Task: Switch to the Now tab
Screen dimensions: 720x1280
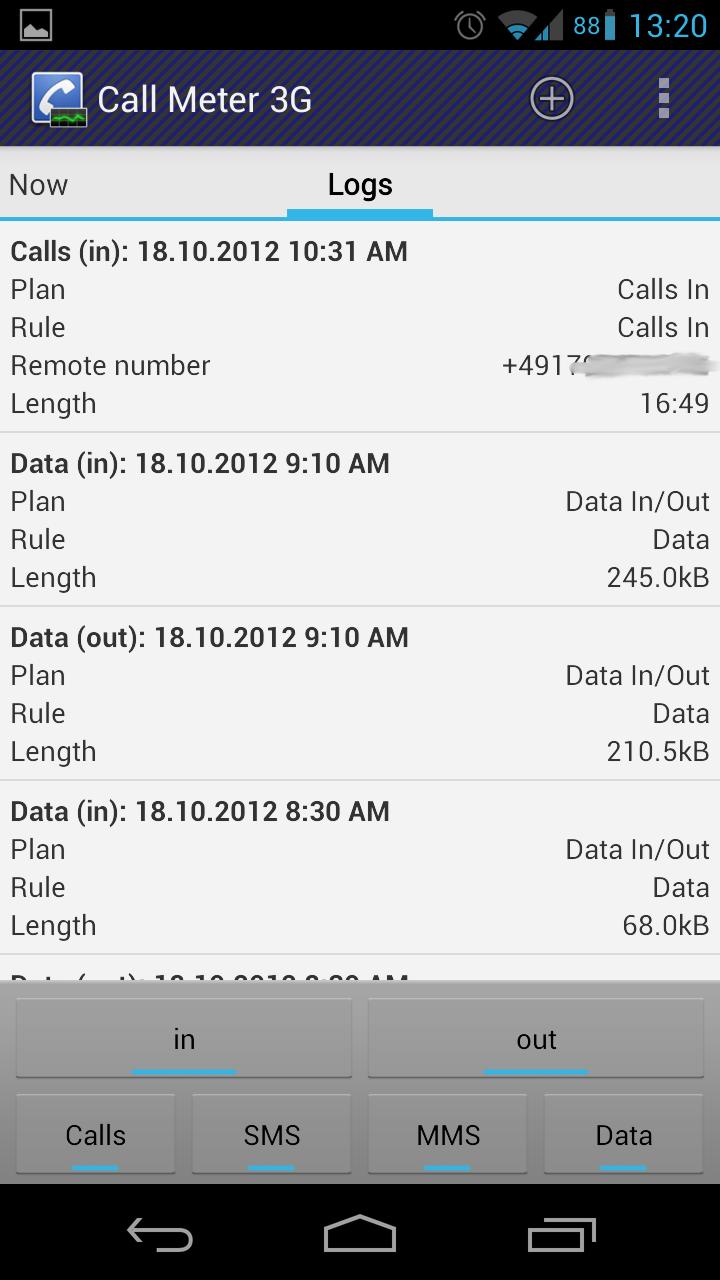Action: 39,185
